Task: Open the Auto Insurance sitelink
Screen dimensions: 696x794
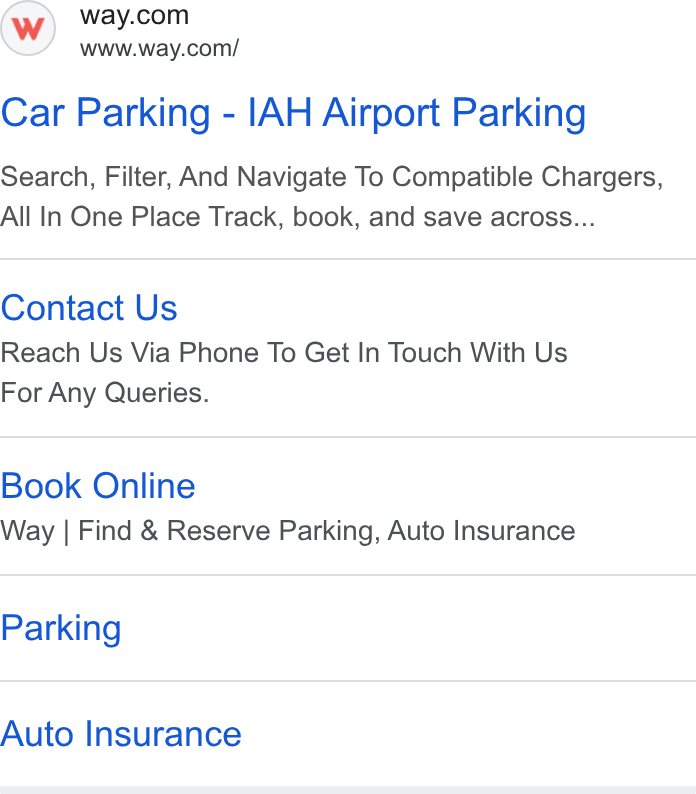Action: [121, 733]
